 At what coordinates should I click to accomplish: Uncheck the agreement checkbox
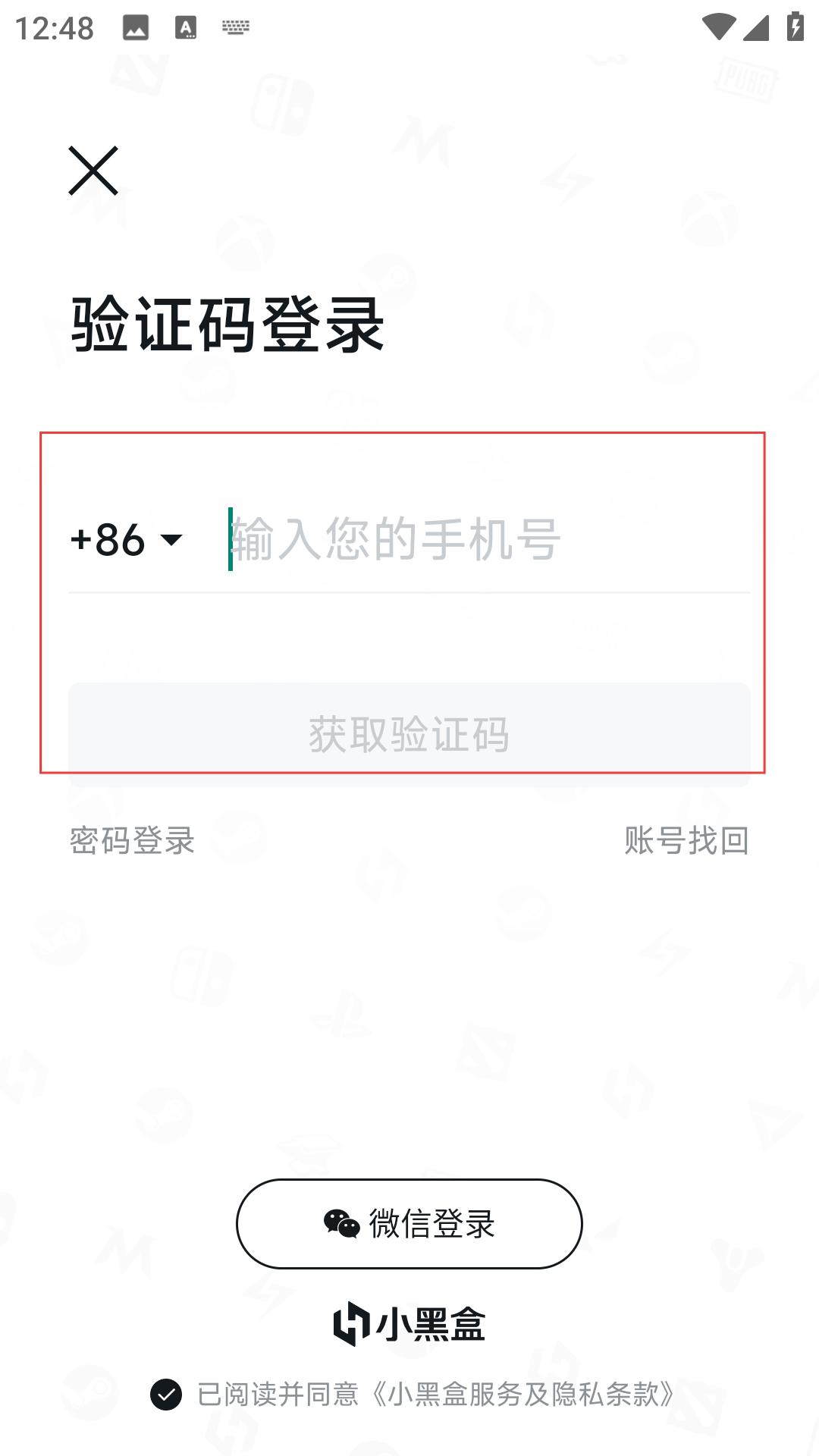[166, 1394]
